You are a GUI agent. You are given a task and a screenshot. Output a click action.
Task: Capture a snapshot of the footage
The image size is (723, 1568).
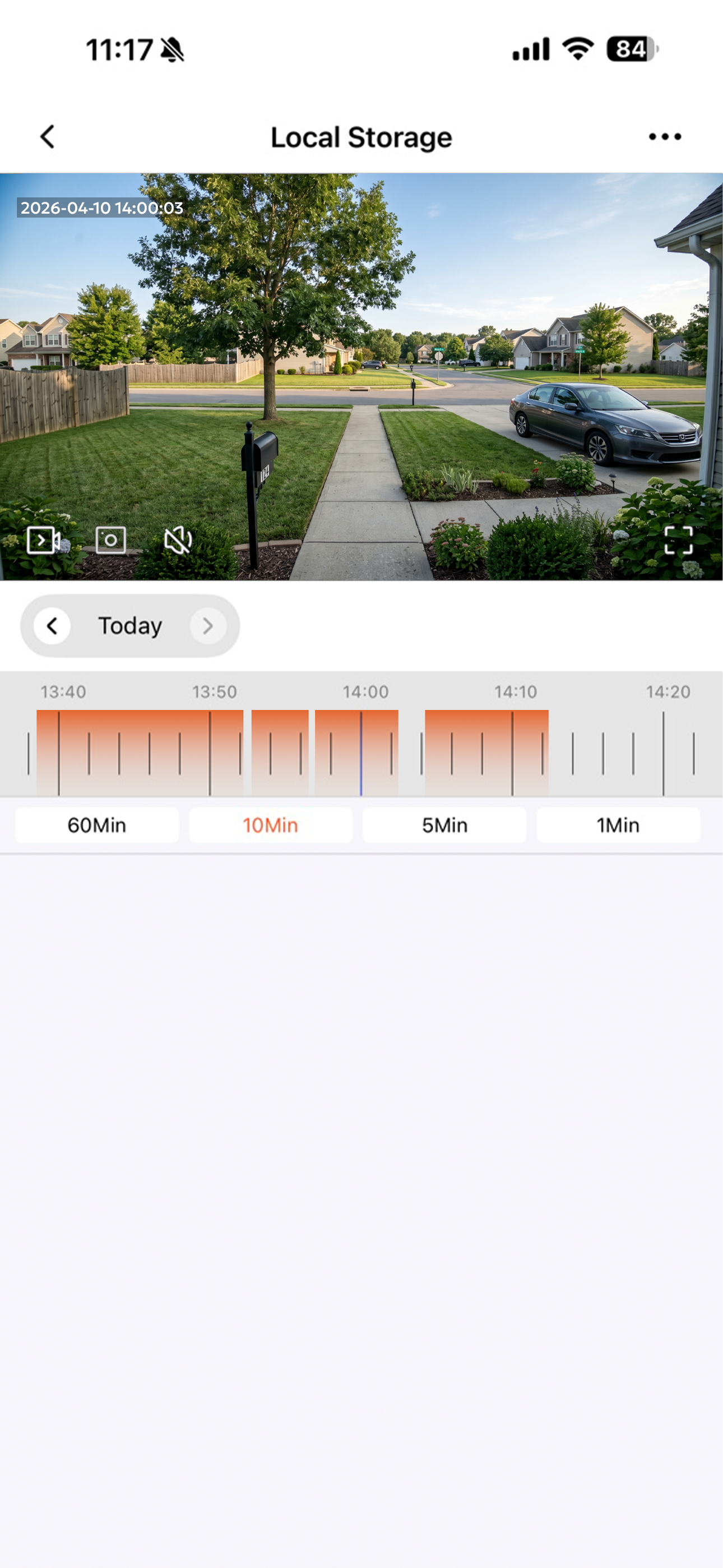[x=111, y=540]
